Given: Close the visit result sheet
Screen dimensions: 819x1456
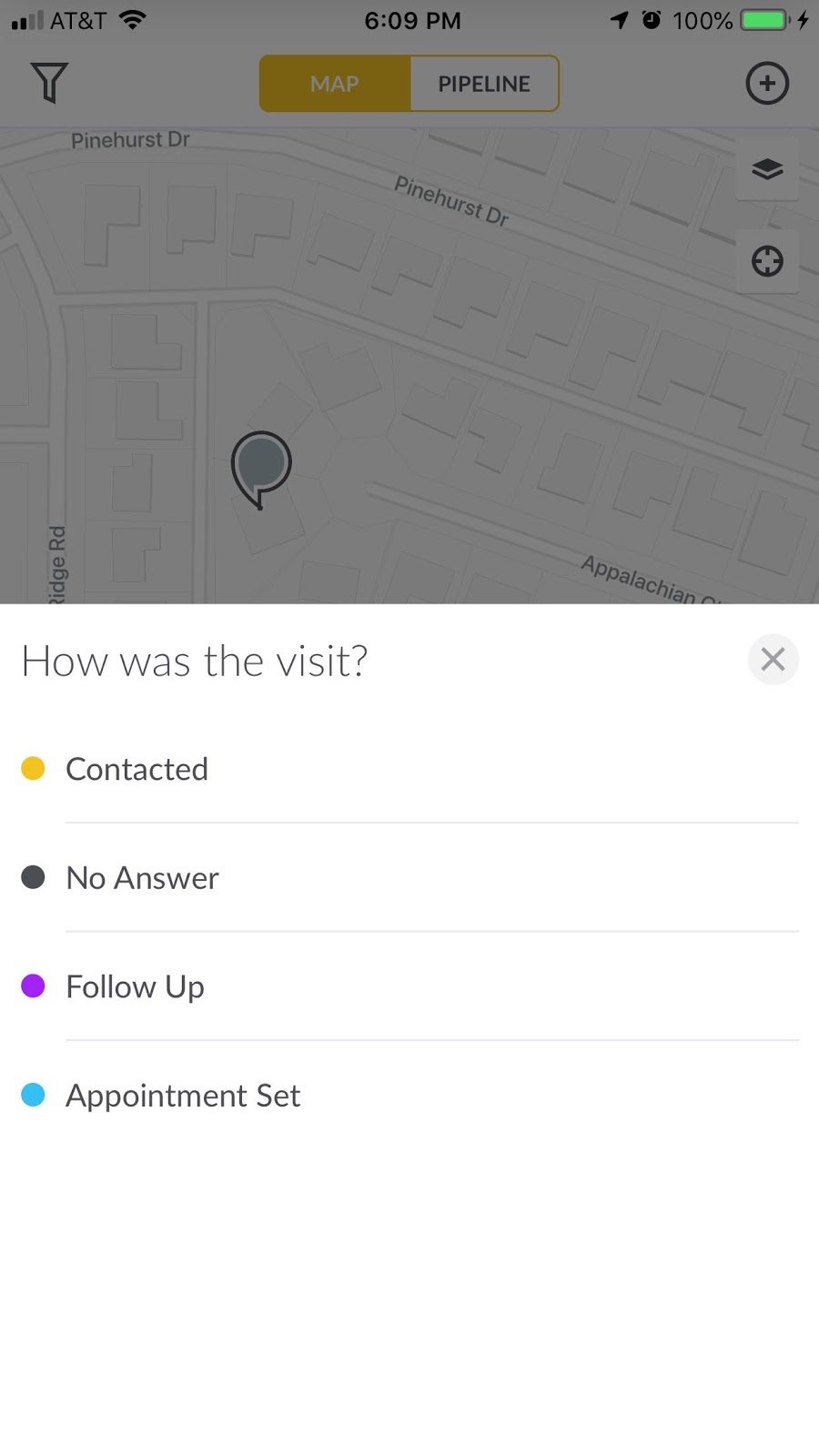Looking at the screenshot, I should pos(773,659).
